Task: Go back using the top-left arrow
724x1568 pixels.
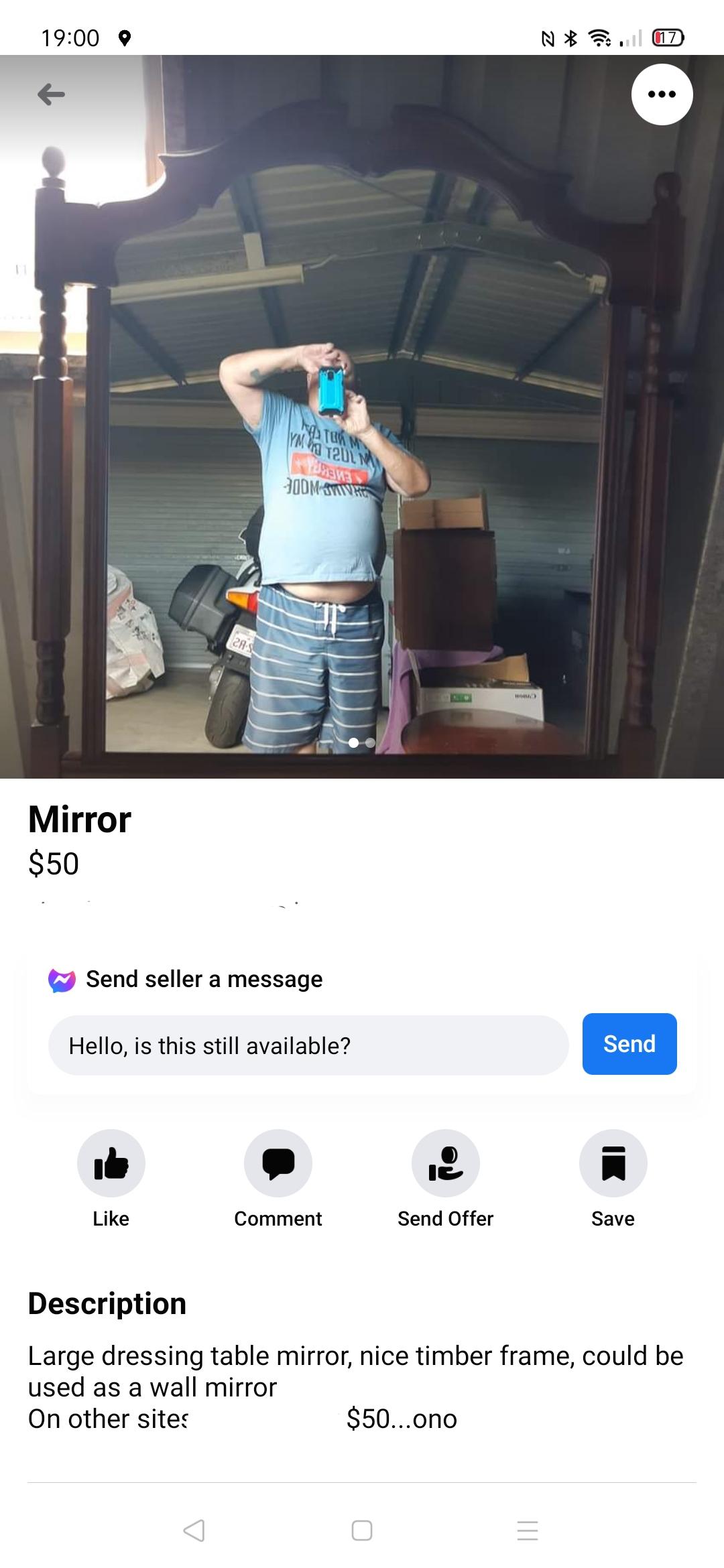Action: (51, 94)
